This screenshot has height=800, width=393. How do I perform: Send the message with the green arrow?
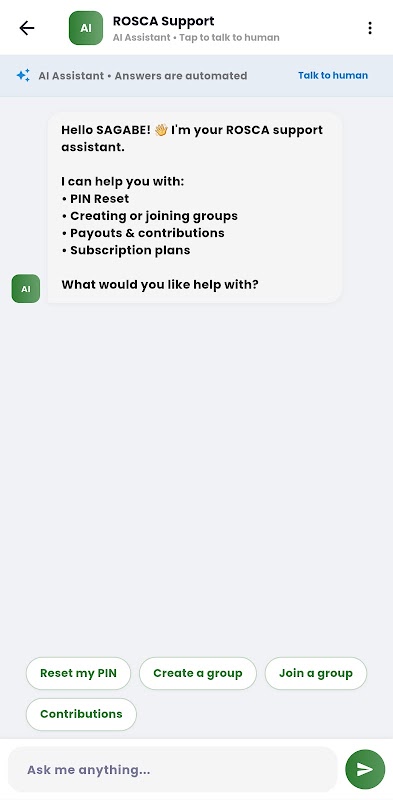(365, 769)
